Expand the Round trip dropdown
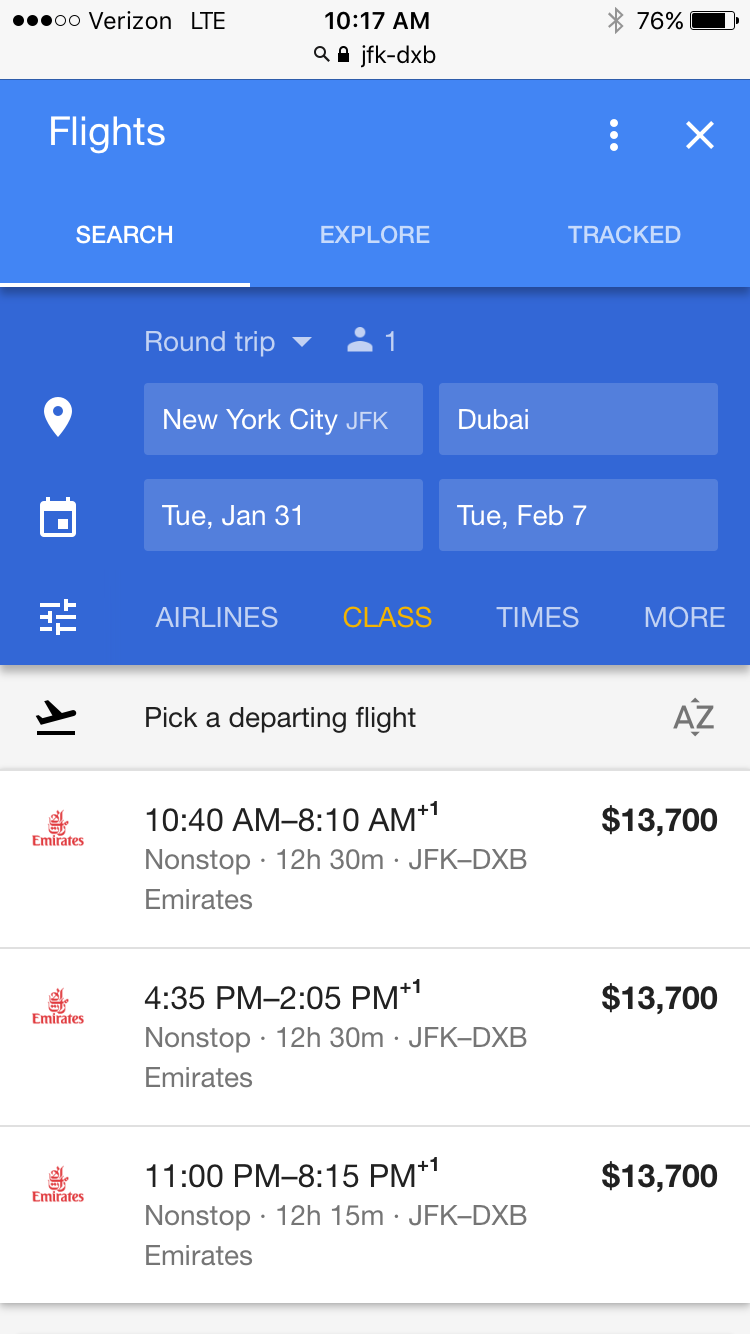This screenshot has width=750, height=1334. (x=228, y=342)
